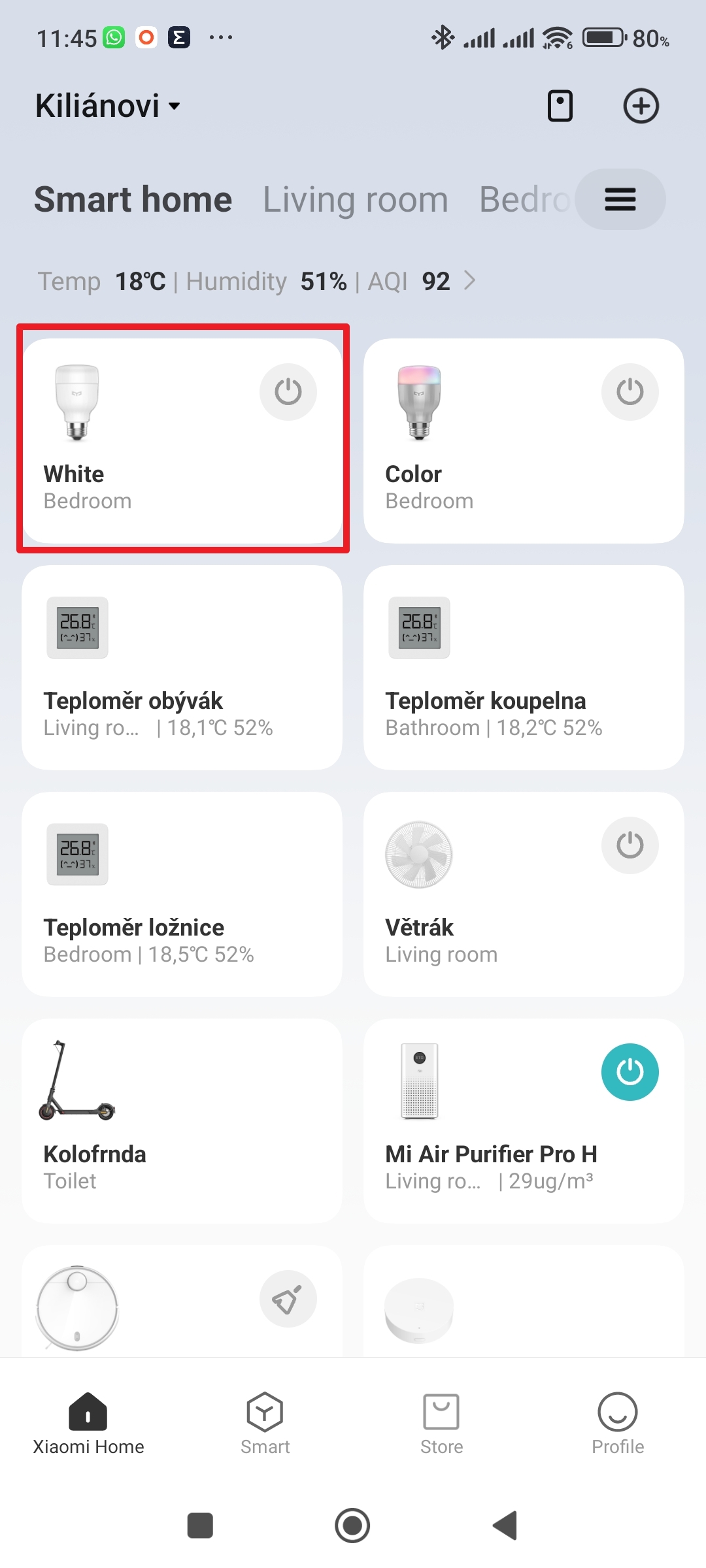Toggle power for the White bulb
The image size is (706, 1568).
click(x=288, y=392)
